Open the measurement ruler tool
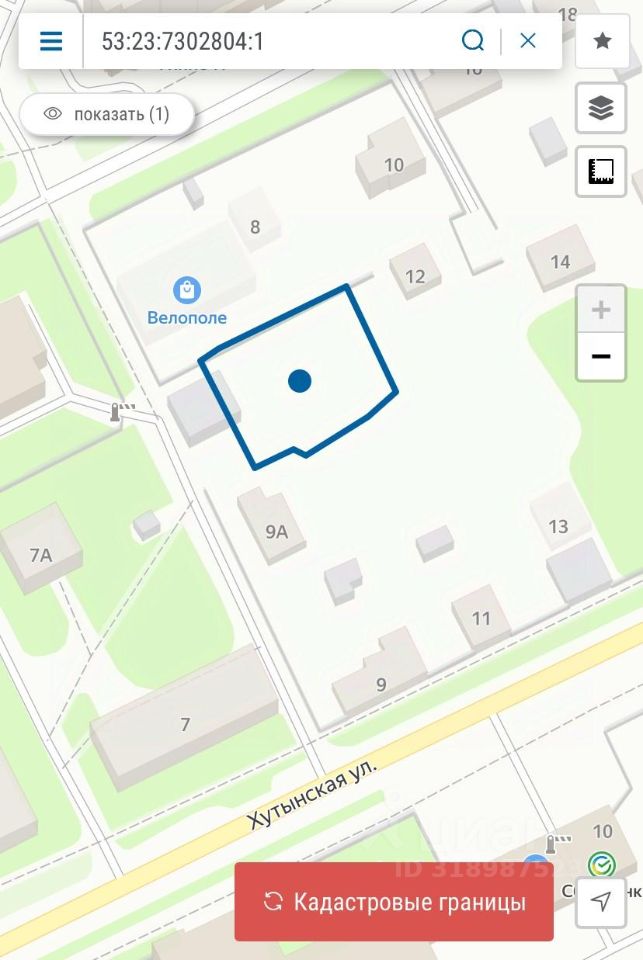 coord(601,172)
